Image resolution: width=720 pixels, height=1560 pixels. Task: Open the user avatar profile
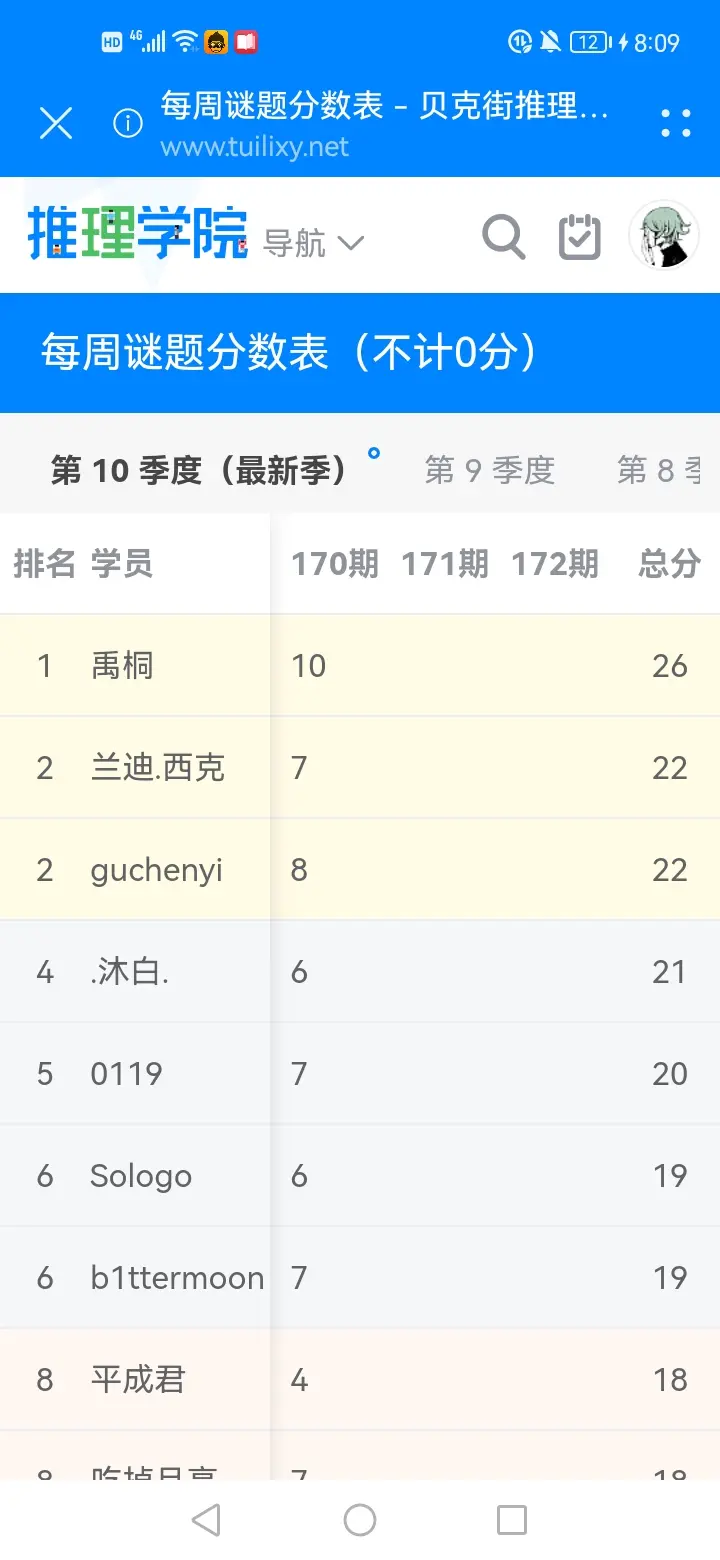click(x=664, y=236)
